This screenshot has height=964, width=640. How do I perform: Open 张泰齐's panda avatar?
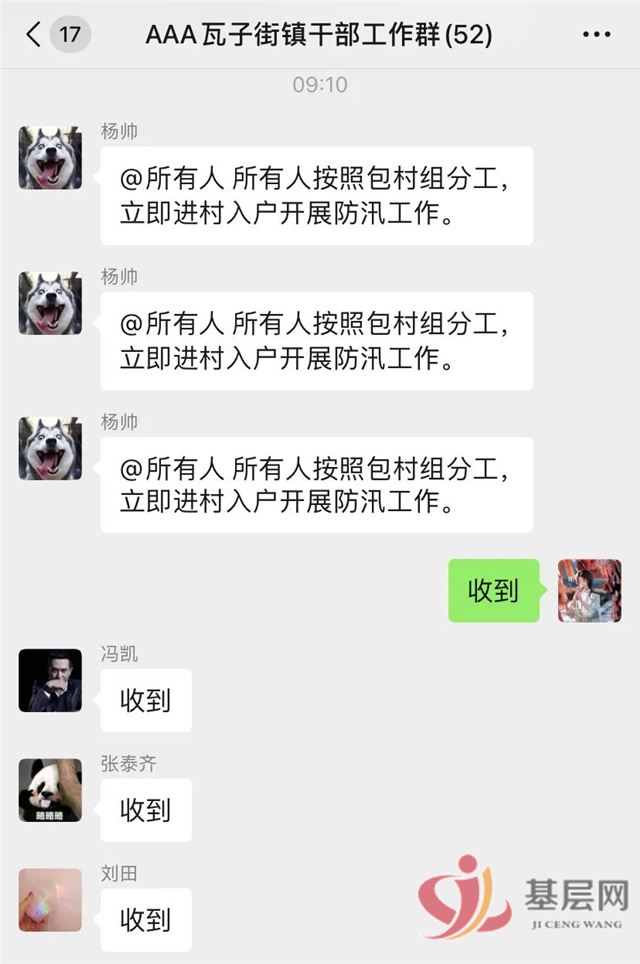coord(50,790)
